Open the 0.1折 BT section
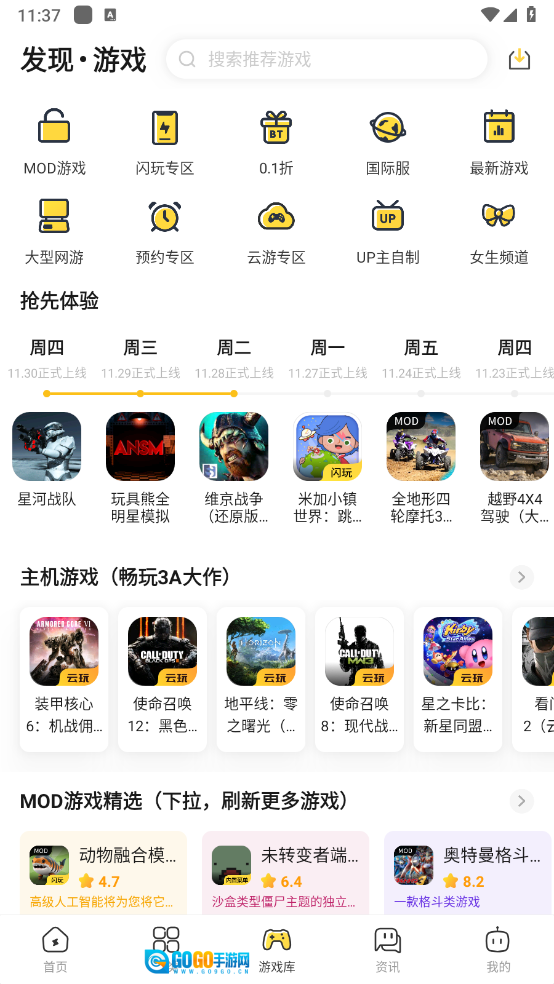The image size is (554, 984). pyautogui.click(x=276, y=142)
